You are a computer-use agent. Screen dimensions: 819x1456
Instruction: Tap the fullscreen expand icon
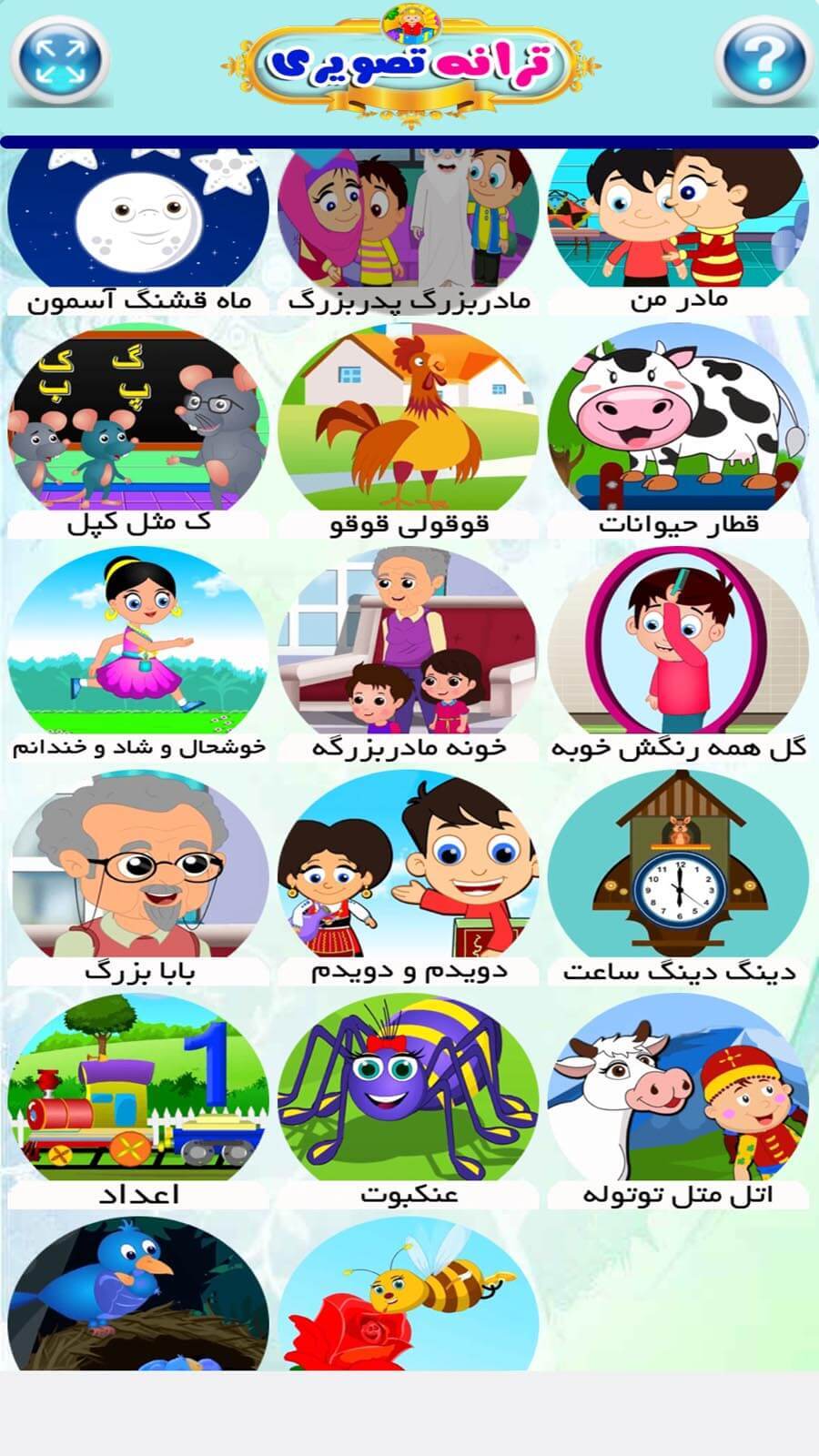[60, 60]
